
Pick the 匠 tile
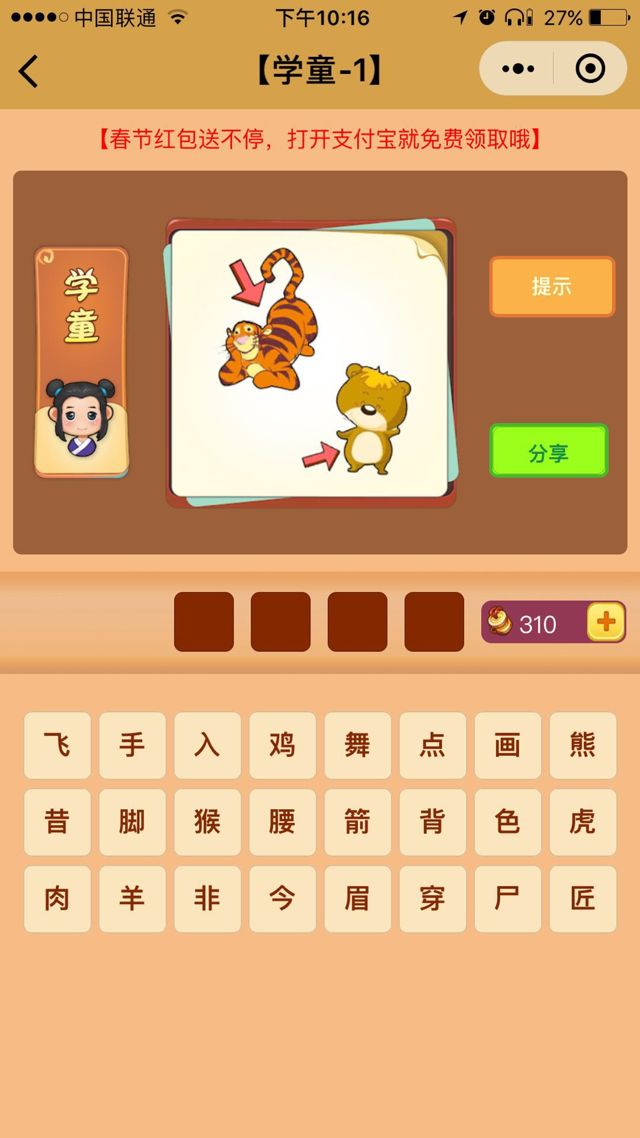[582, 899]
